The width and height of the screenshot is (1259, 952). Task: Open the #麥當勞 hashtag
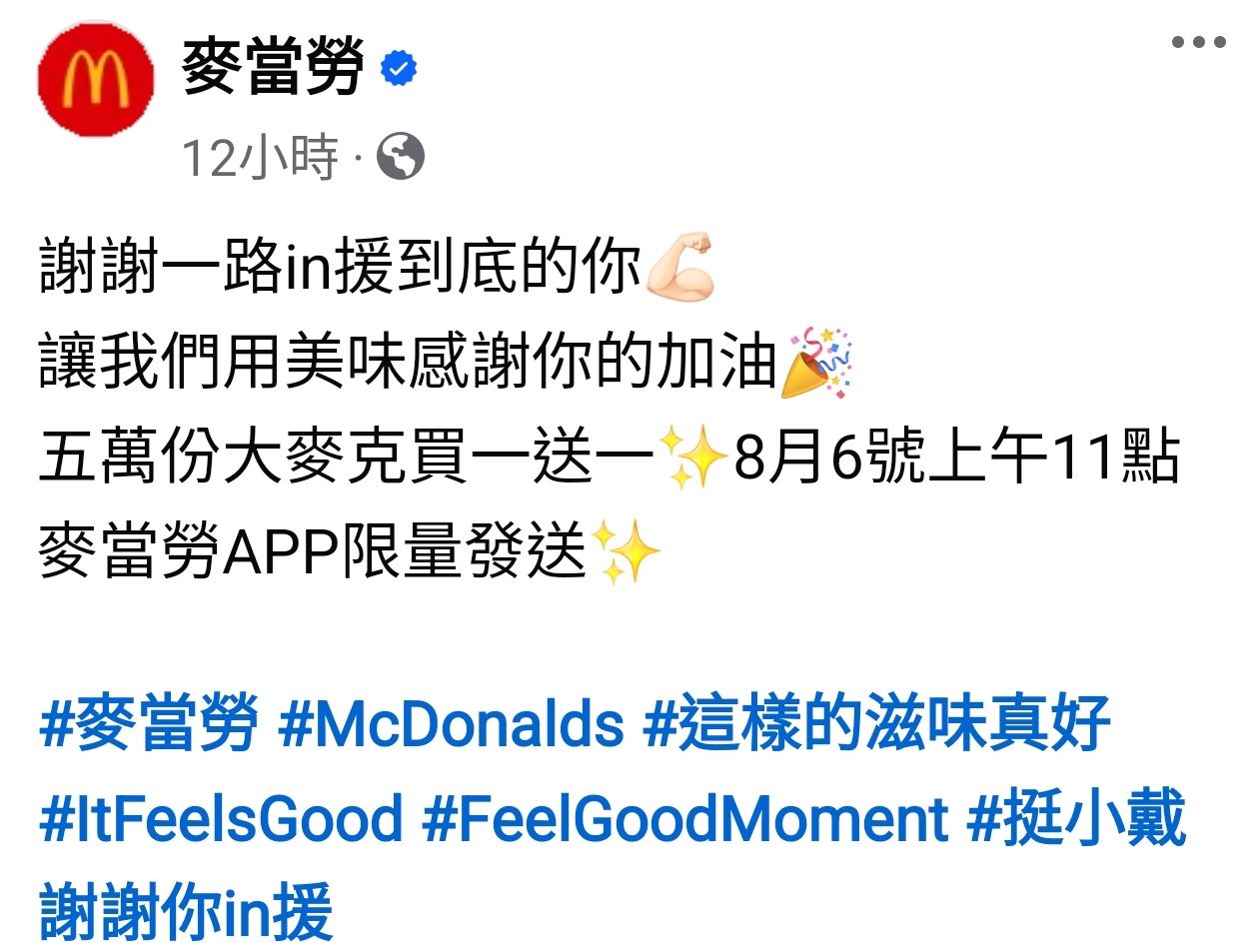[149, 723]
